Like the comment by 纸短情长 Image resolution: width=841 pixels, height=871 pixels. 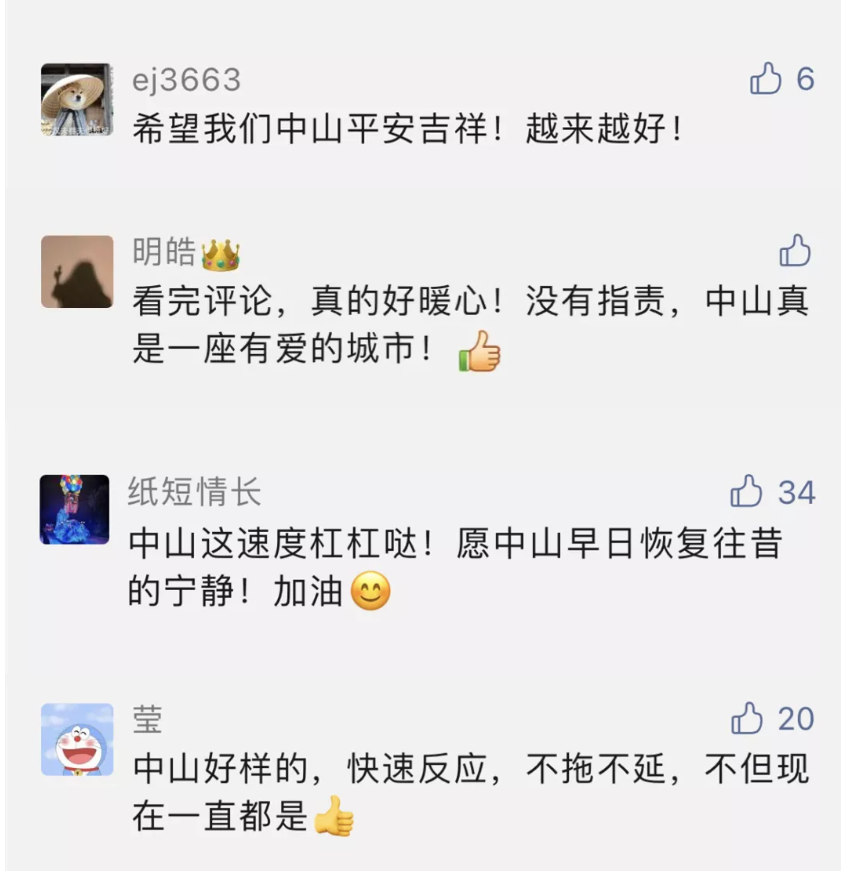tap(747, 491)
